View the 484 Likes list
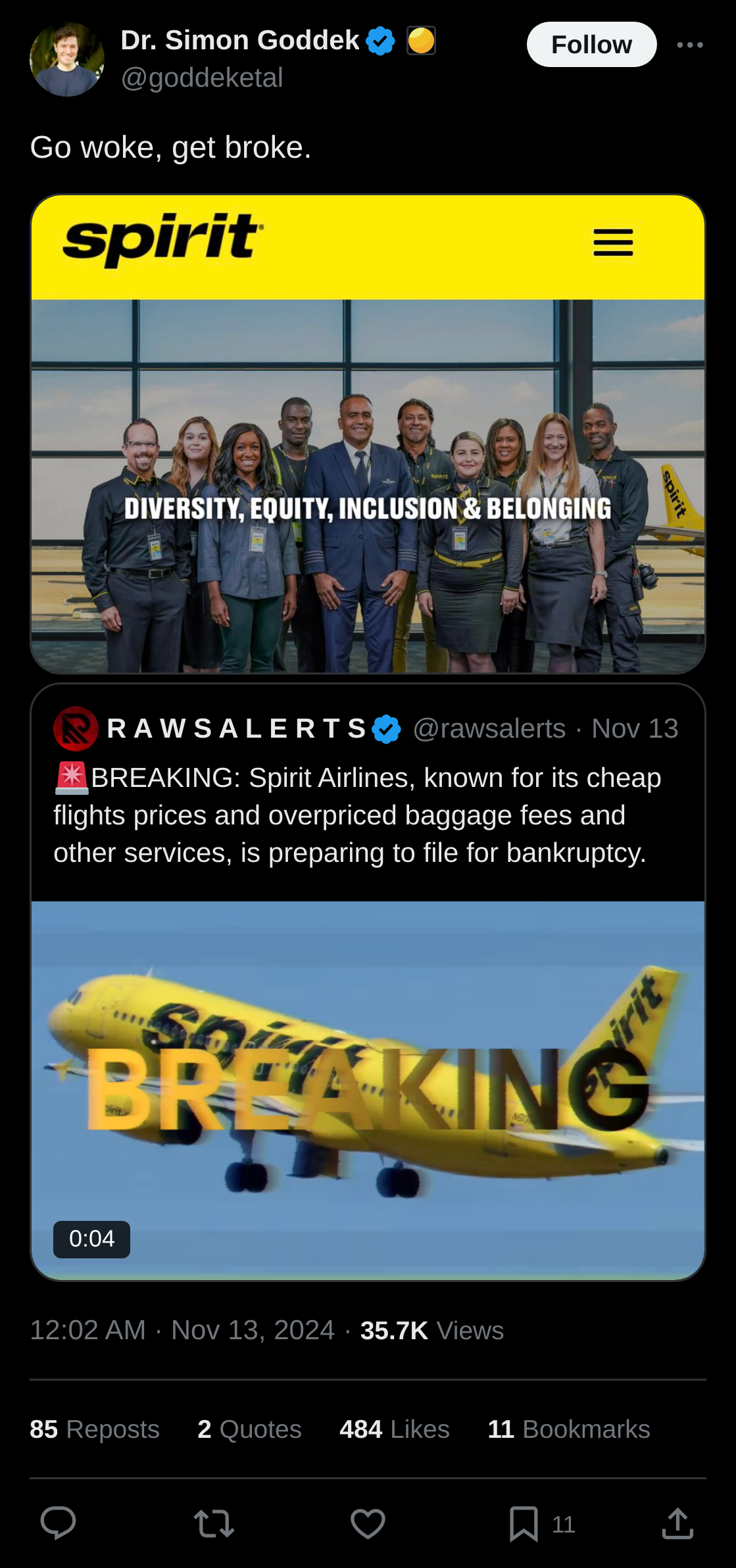Image resolution: width=736 pixels, height=1568 pixels. tap(394, 1429)
